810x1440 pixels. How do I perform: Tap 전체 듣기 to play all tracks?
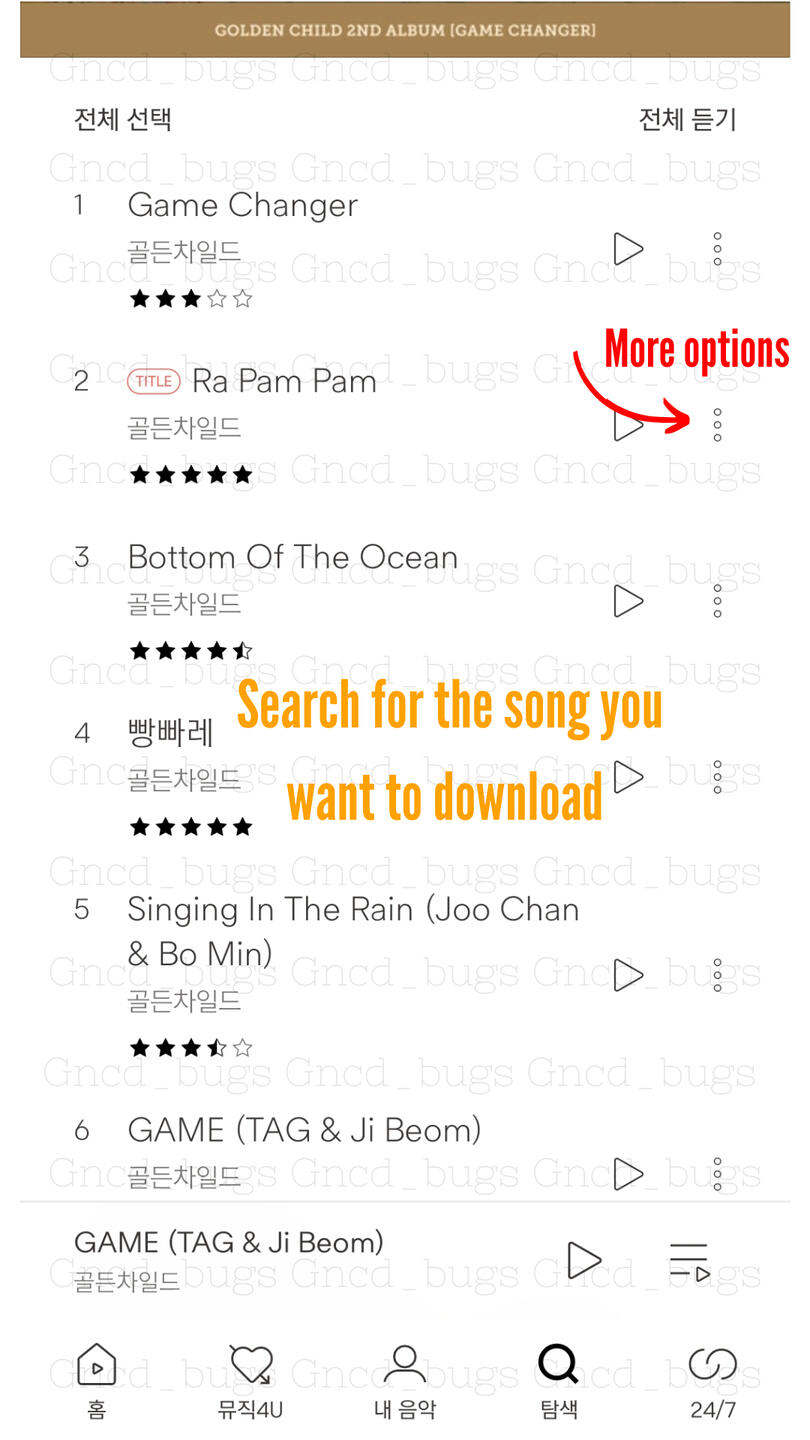pyautogui.click(x=687, y=120)
